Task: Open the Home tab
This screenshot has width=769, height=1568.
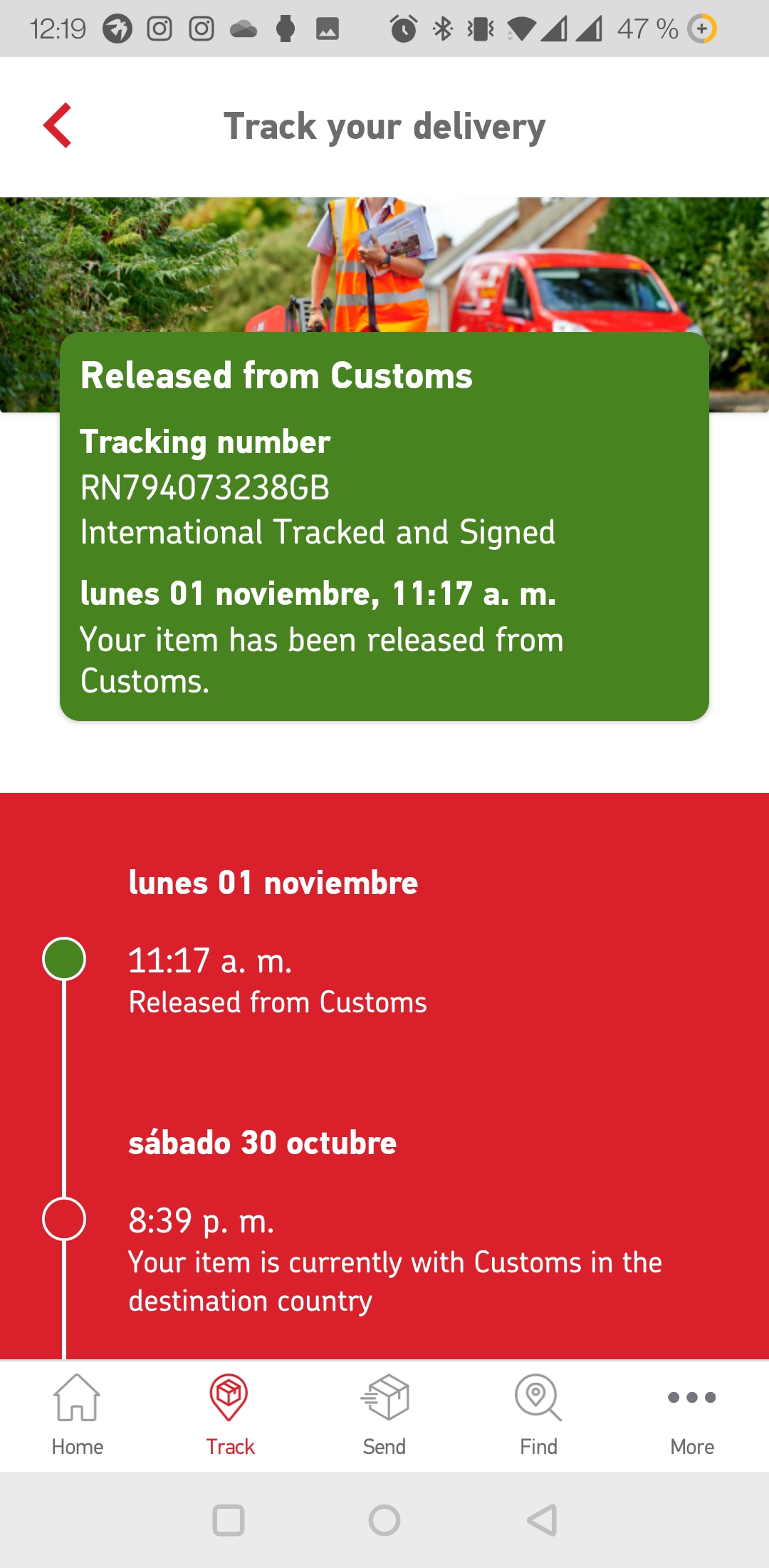Action: click(x=77, y=1416)
